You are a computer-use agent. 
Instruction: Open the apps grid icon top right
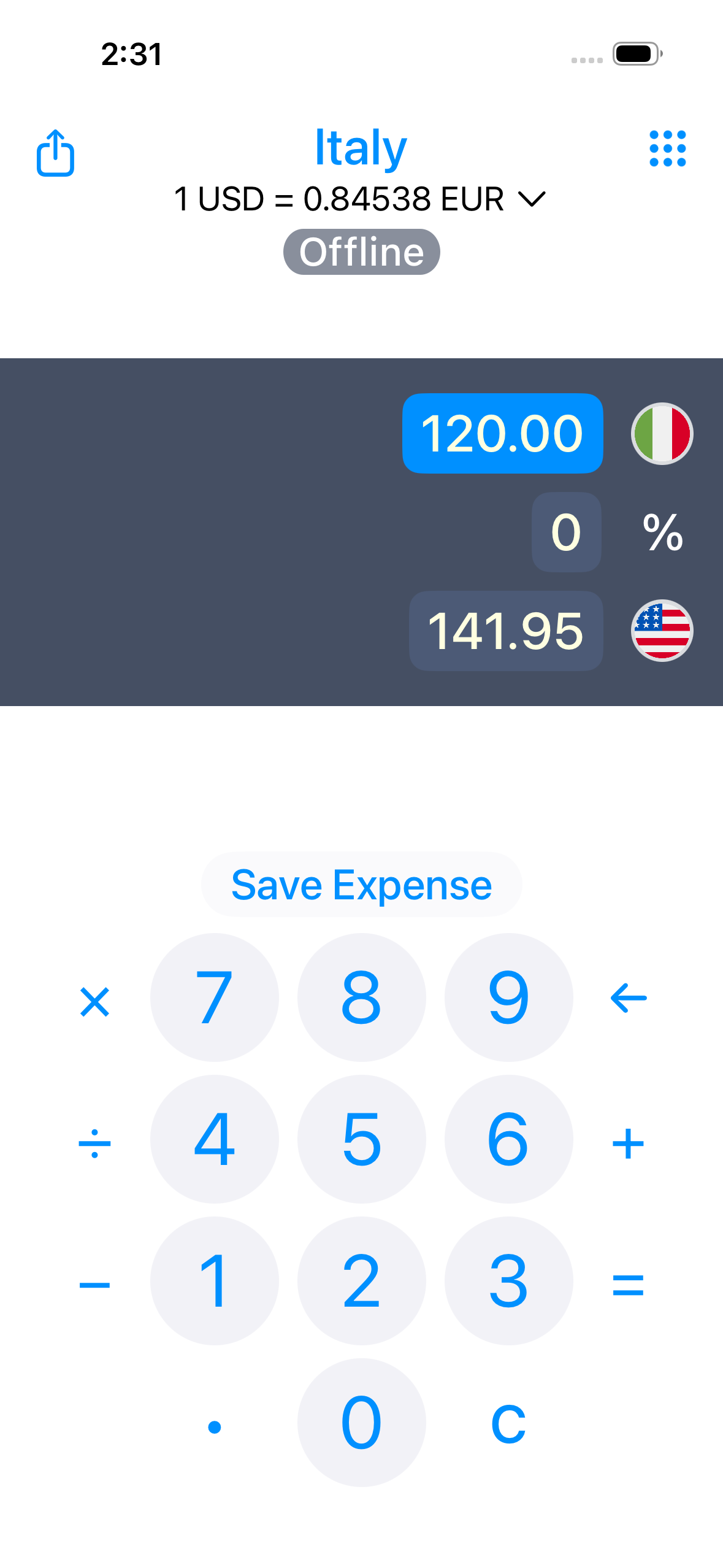(x=668, y=148)
